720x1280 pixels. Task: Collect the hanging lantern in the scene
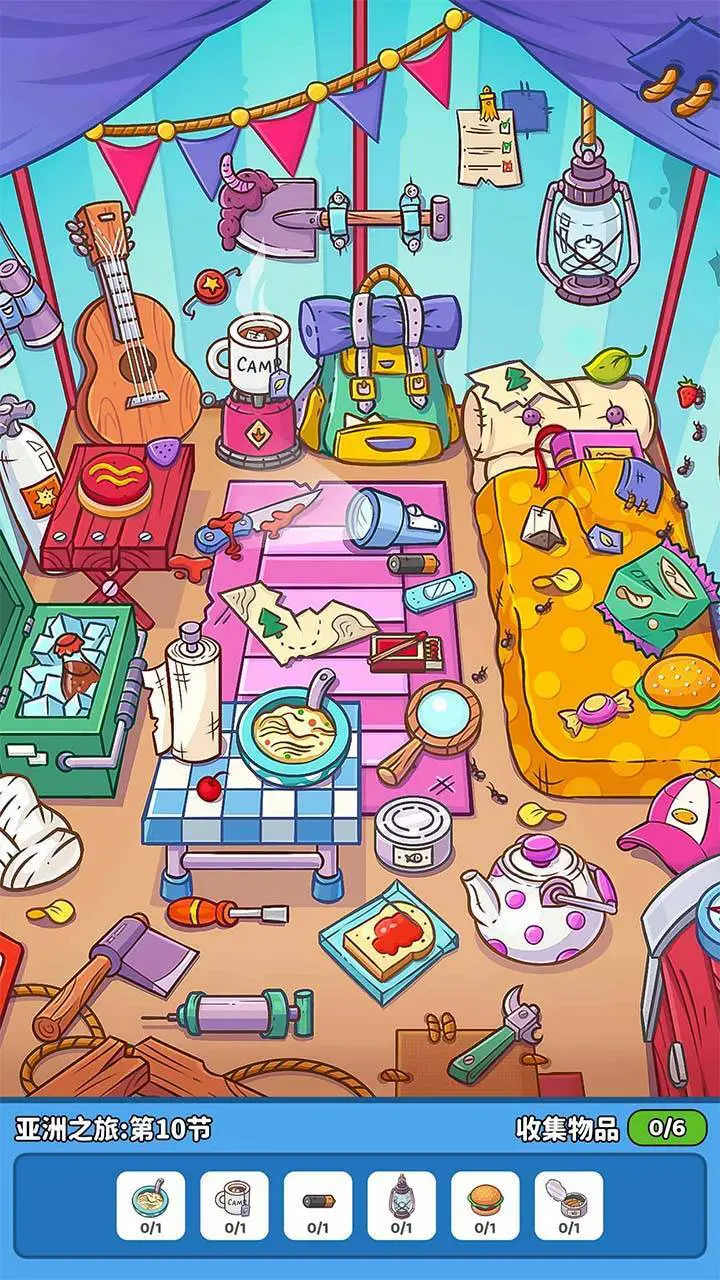[x=588, y=221]
